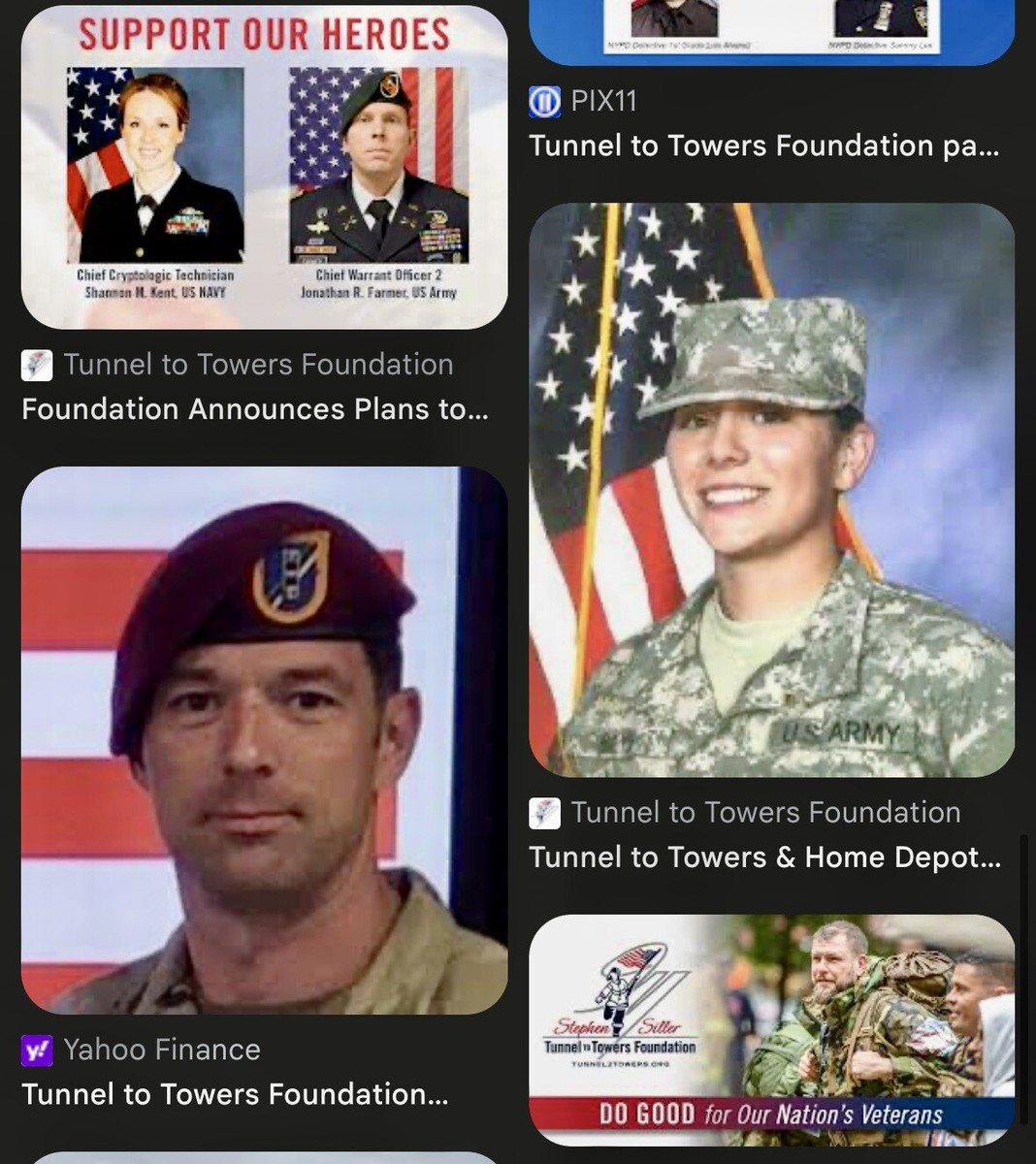
Task: Open the Support Our Heroes image result
Action: pyautogui.click(x=264, y=167)
